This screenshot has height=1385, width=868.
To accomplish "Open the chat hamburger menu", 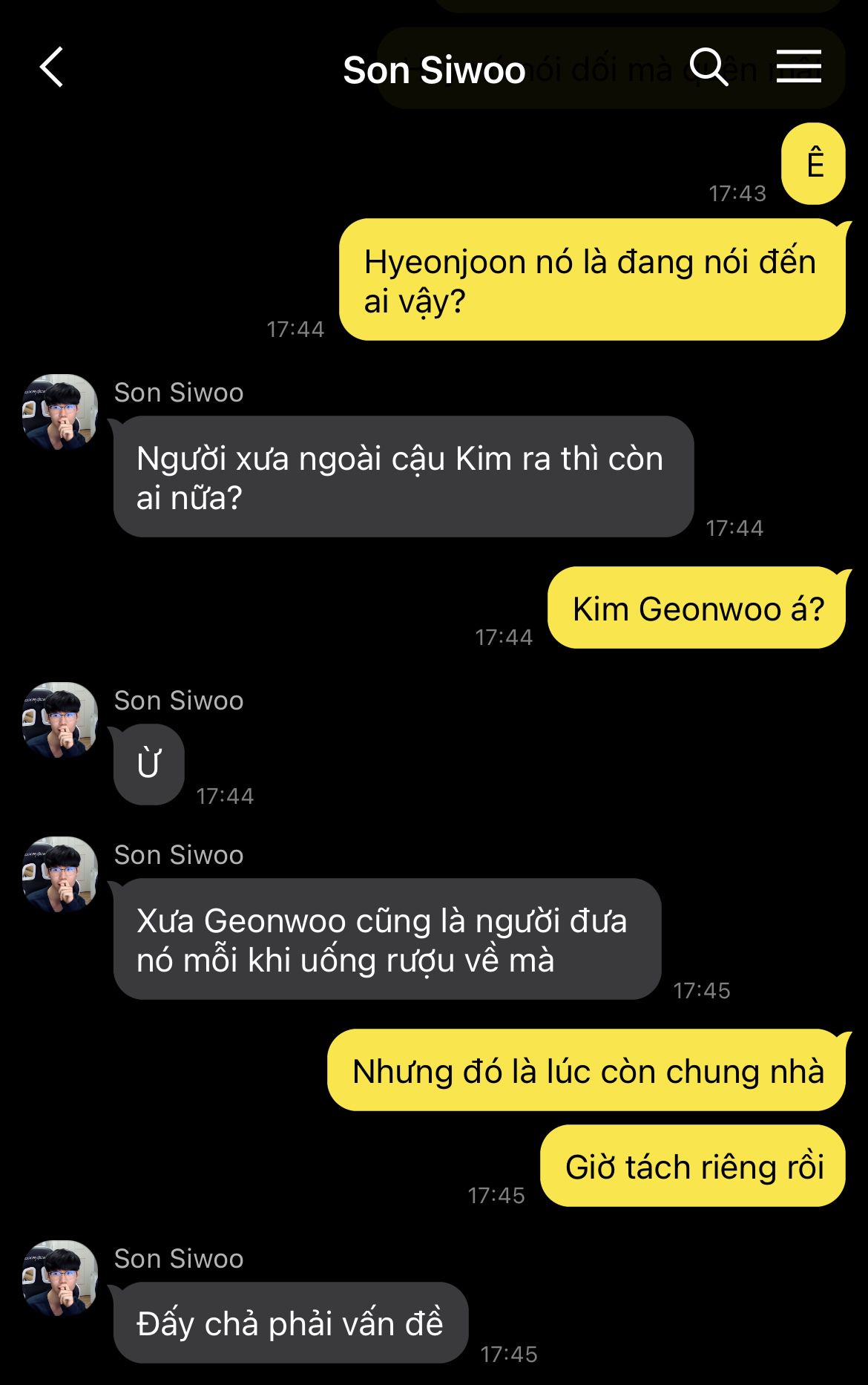I will pos(798,67).
